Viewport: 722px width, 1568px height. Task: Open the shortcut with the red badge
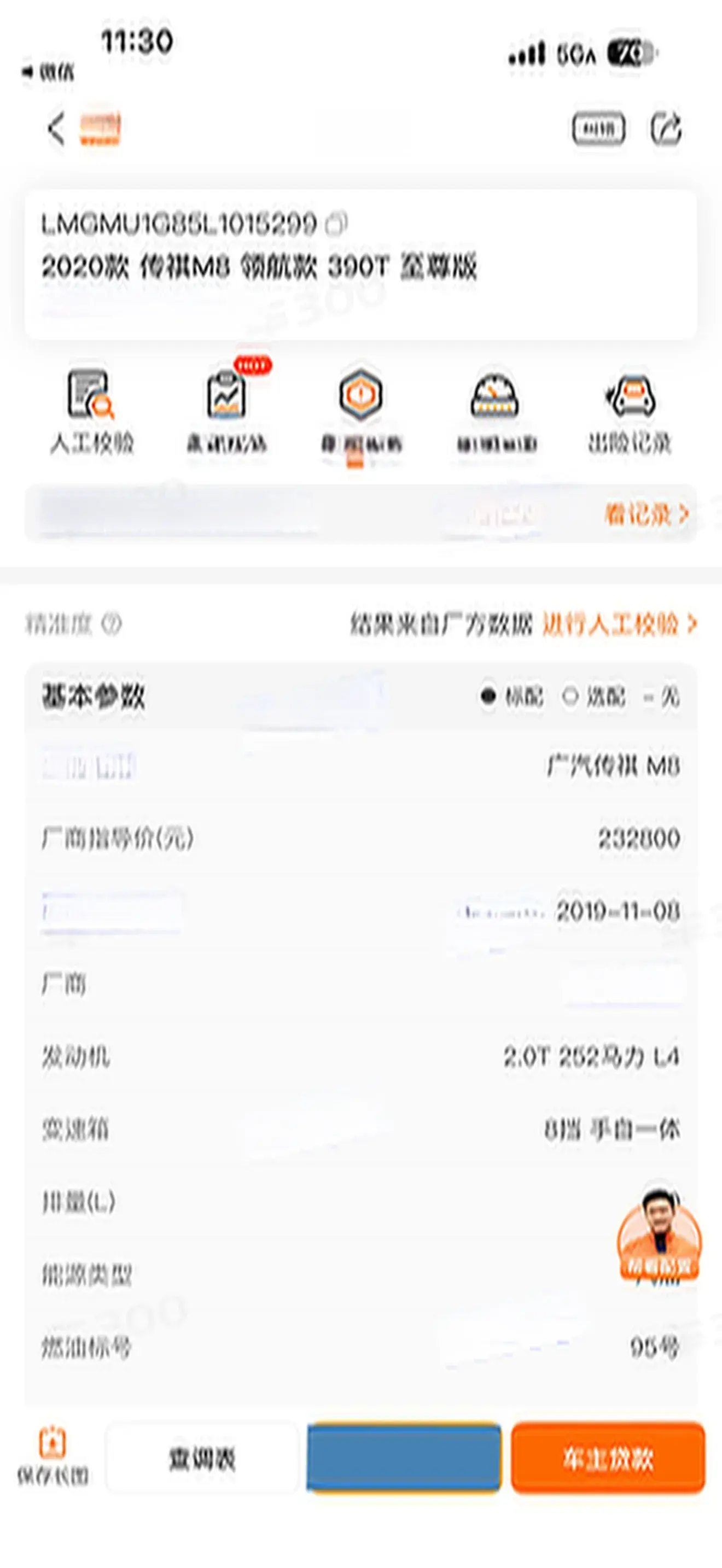(227, 412)
